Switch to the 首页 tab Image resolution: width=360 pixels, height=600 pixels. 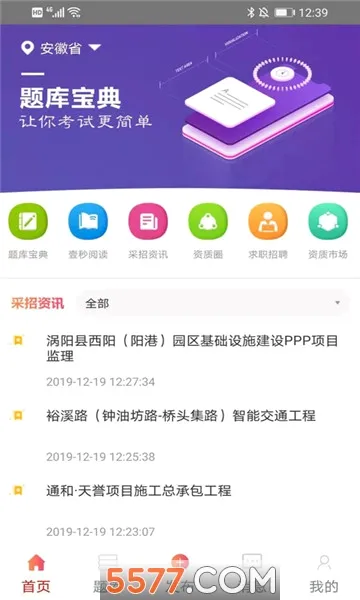click(x=36, y=573)
